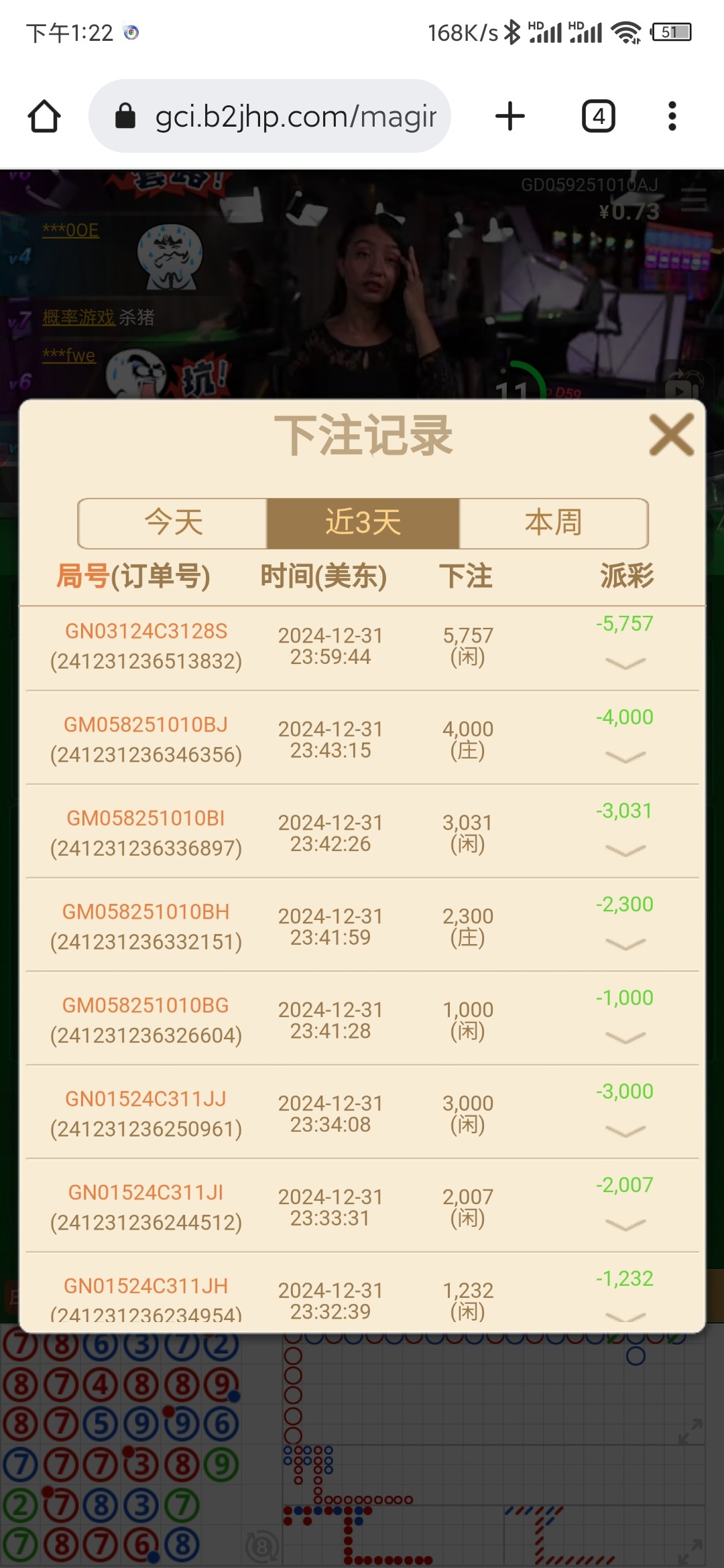
Task: Expand details for bet GM058251010BH
Action: [x=625, y=944]
